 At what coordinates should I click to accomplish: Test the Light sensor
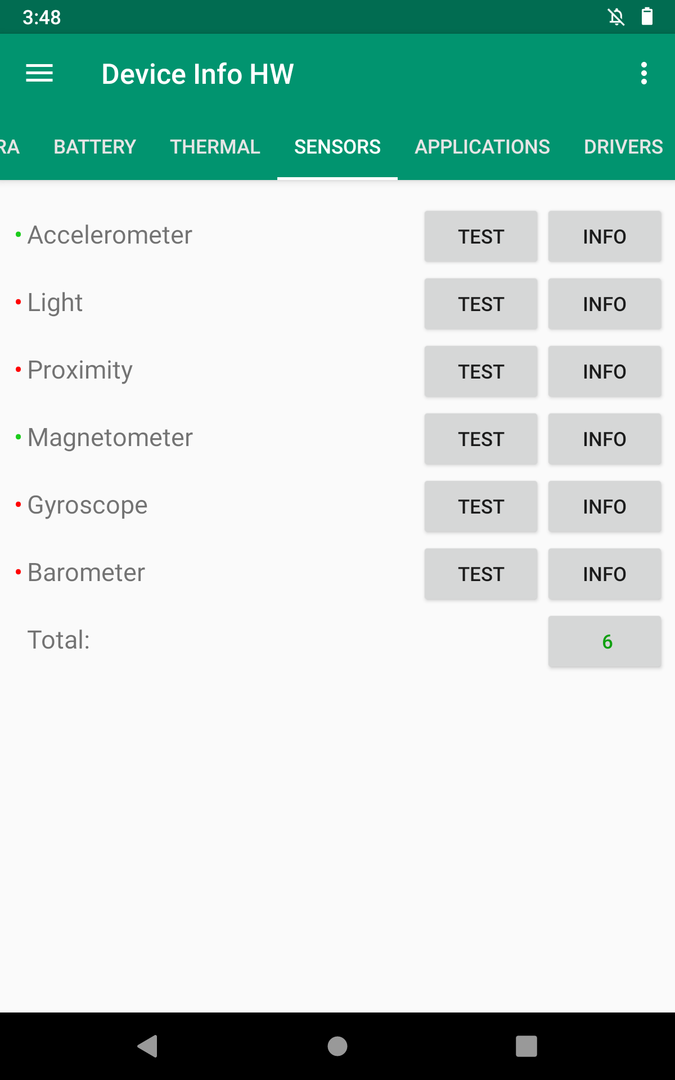(x=481, y=304)
